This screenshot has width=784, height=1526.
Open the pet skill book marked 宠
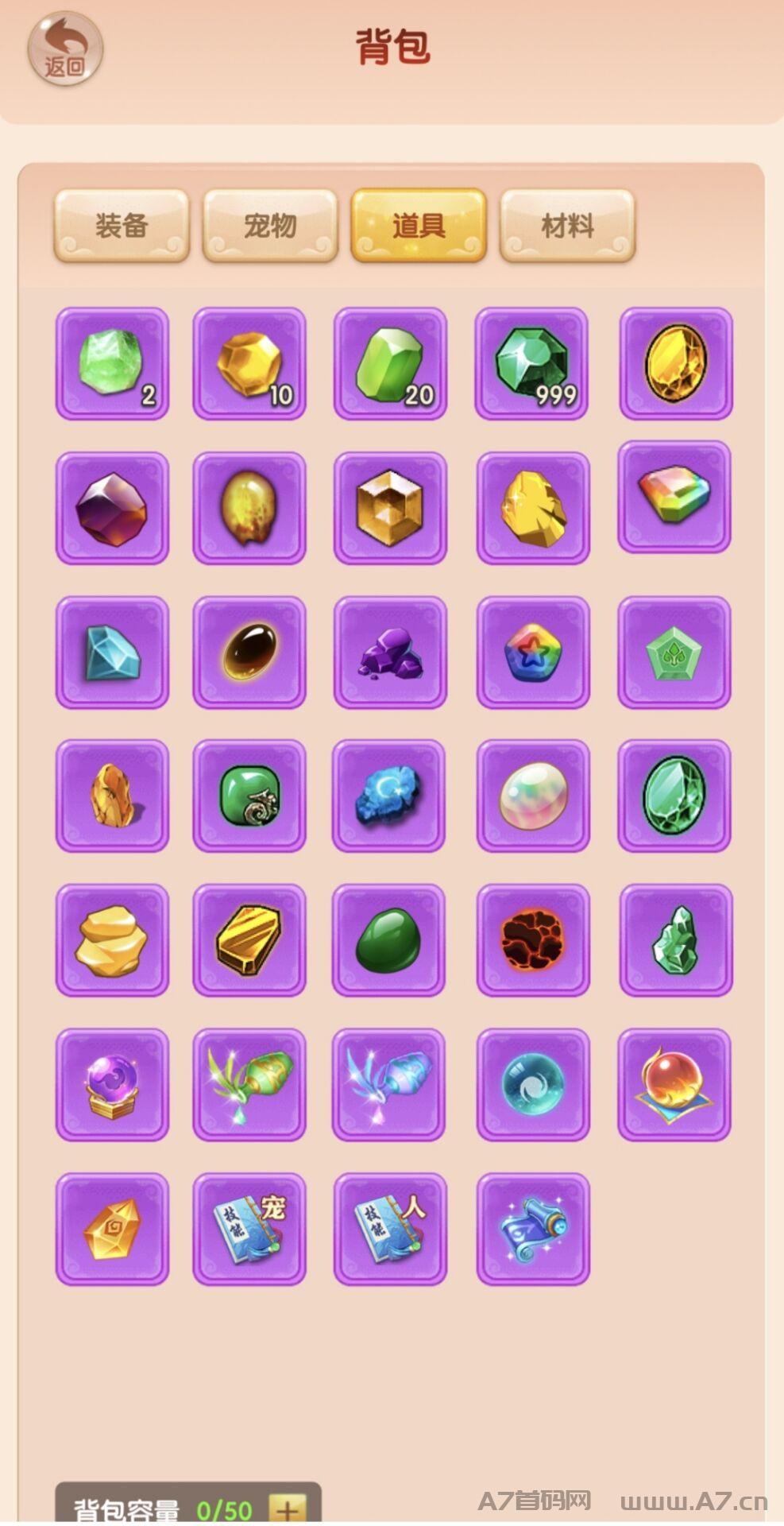(249, 1229)
